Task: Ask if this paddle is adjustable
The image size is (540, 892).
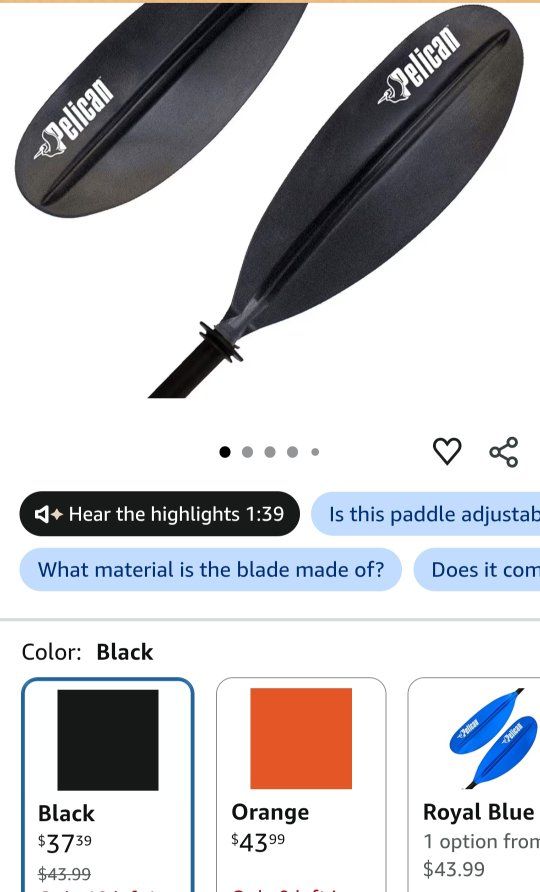Action: coord(426,514)
